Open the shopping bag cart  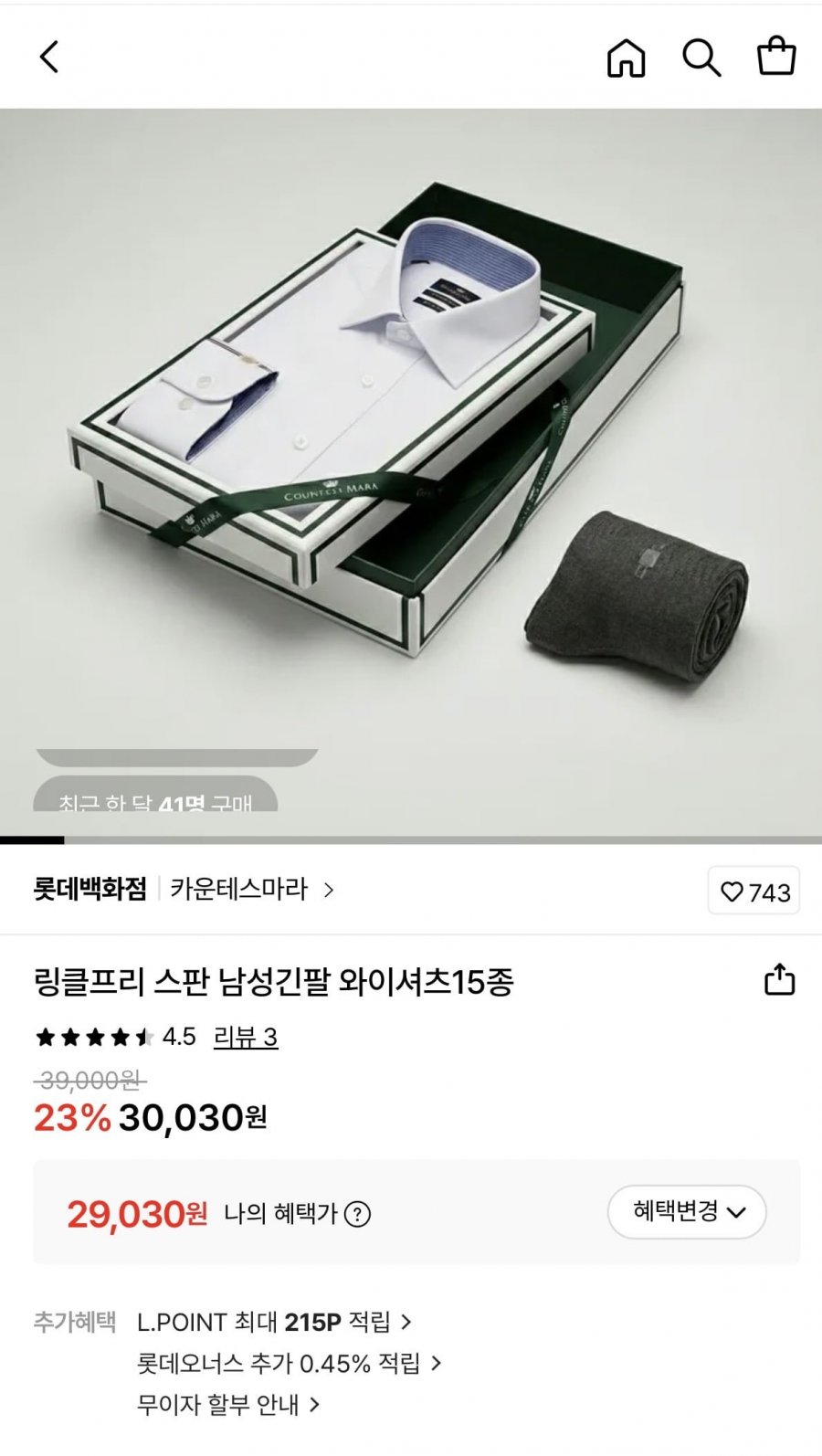[776, 56]
